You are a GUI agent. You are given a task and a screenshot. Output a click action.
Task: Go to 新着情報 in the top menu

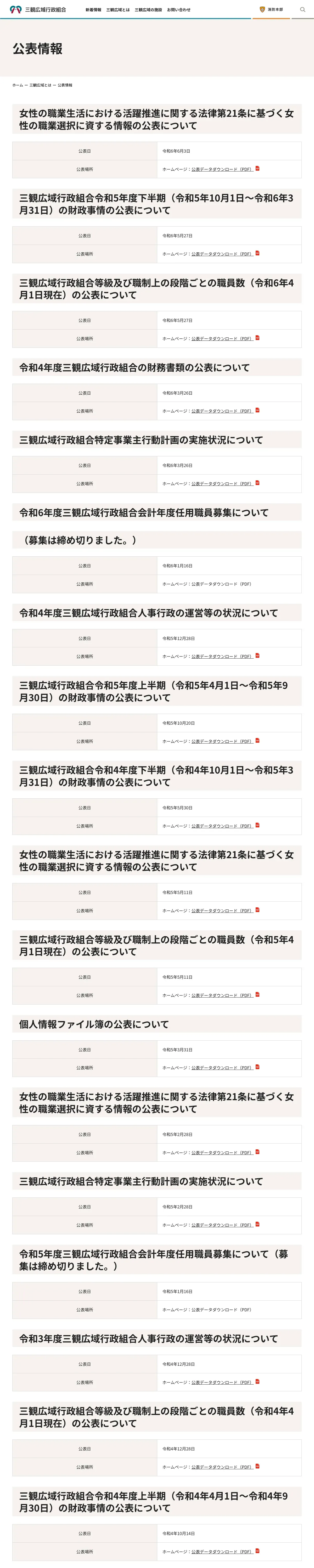point(93,10)
